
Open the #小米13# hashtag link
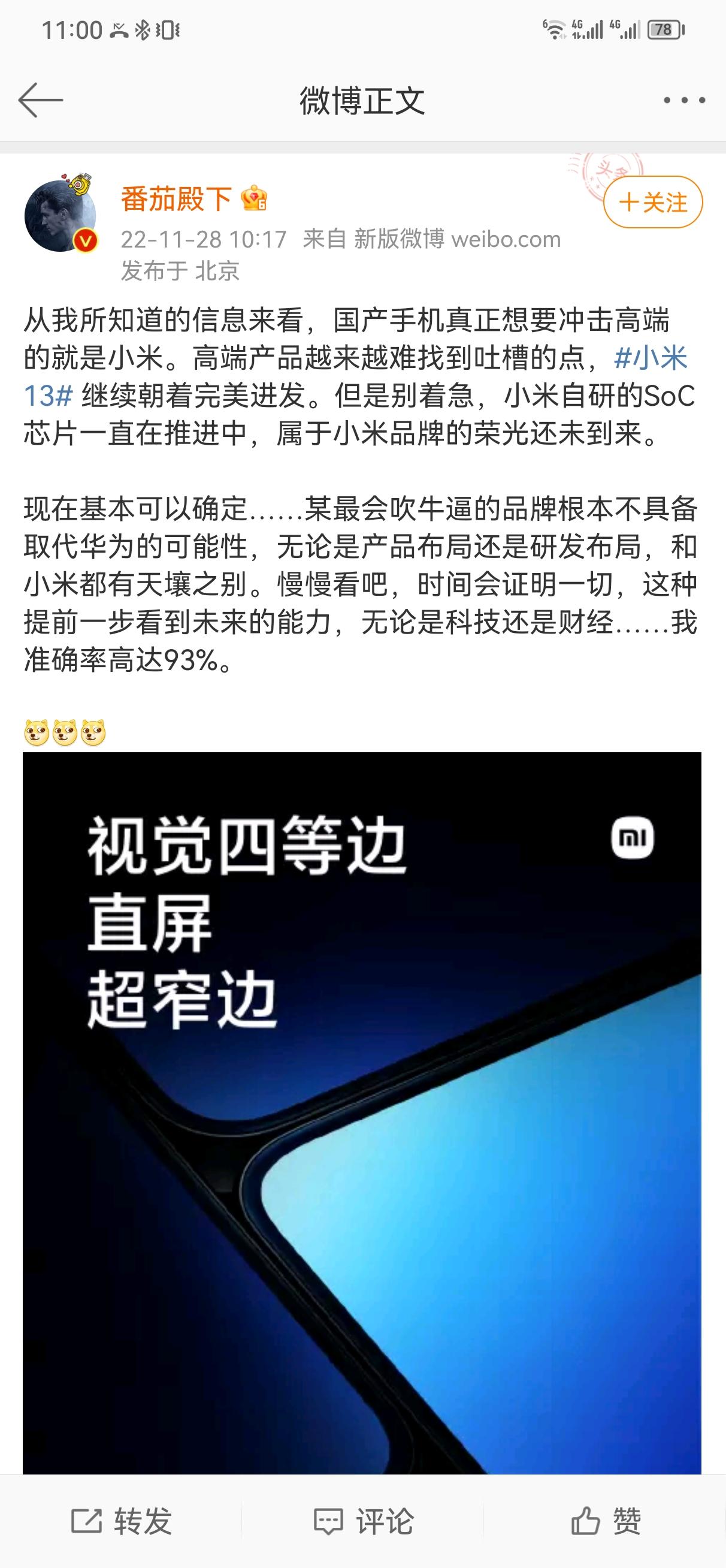click(651, 358)
